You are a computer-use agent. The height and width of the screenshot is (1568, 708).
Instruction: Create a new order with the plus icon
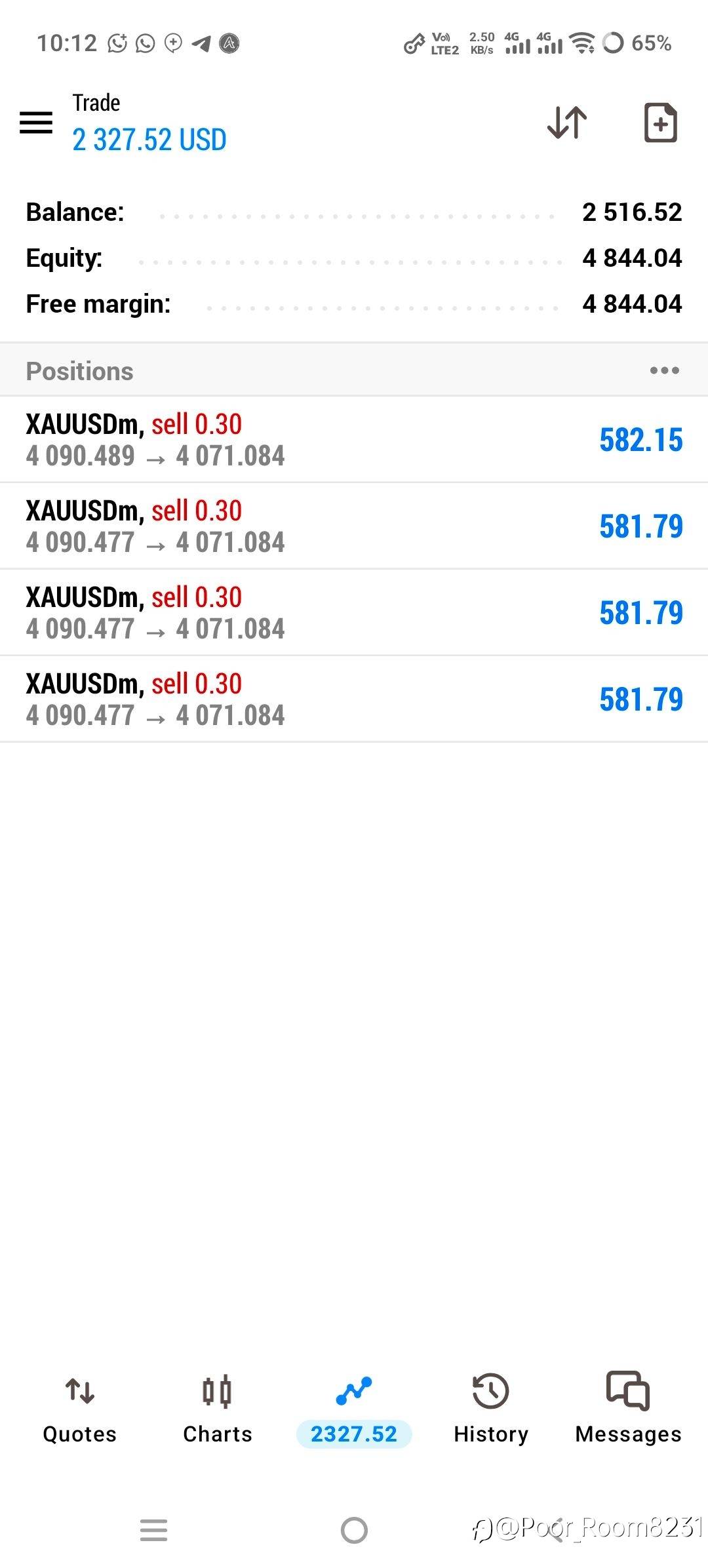coord(660,123)
